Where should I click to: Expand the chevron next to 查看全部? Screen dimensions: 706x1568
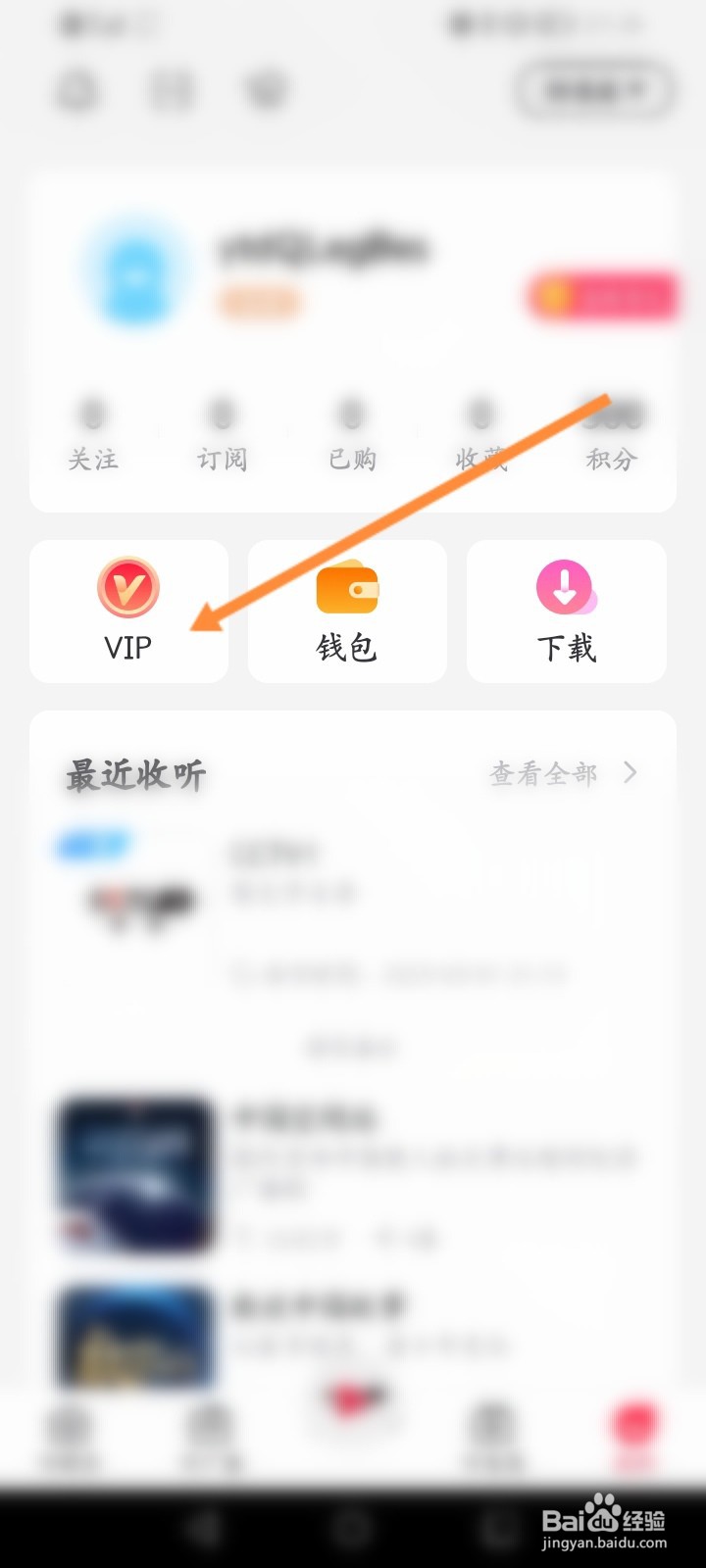(632, 773)
